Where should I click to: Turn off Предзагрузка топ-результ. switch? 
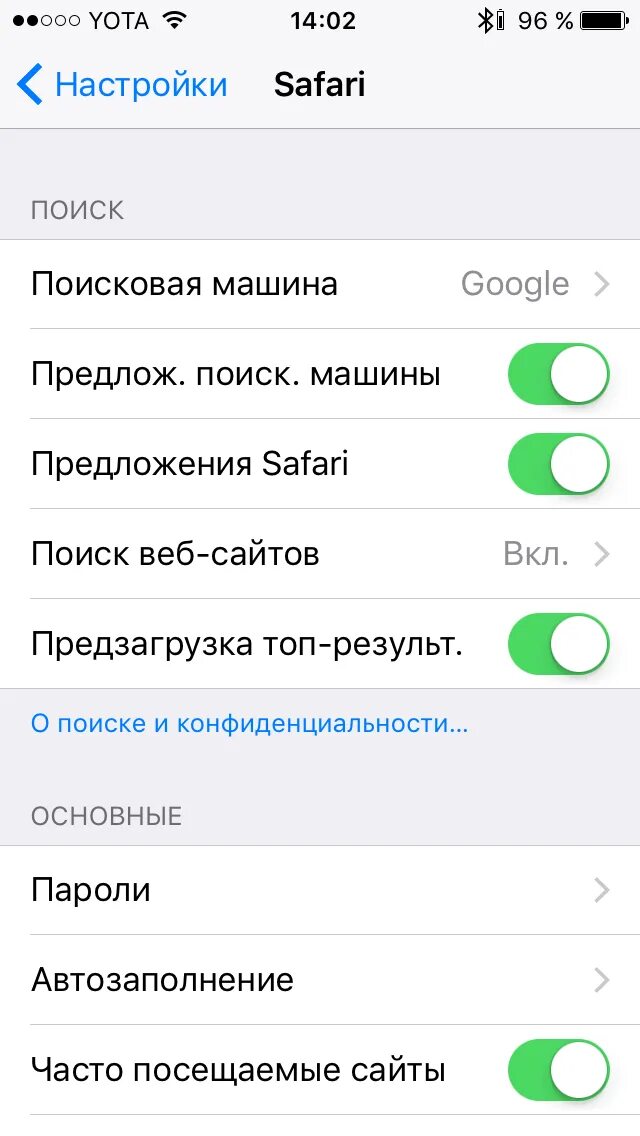click(x=558, y=644)
